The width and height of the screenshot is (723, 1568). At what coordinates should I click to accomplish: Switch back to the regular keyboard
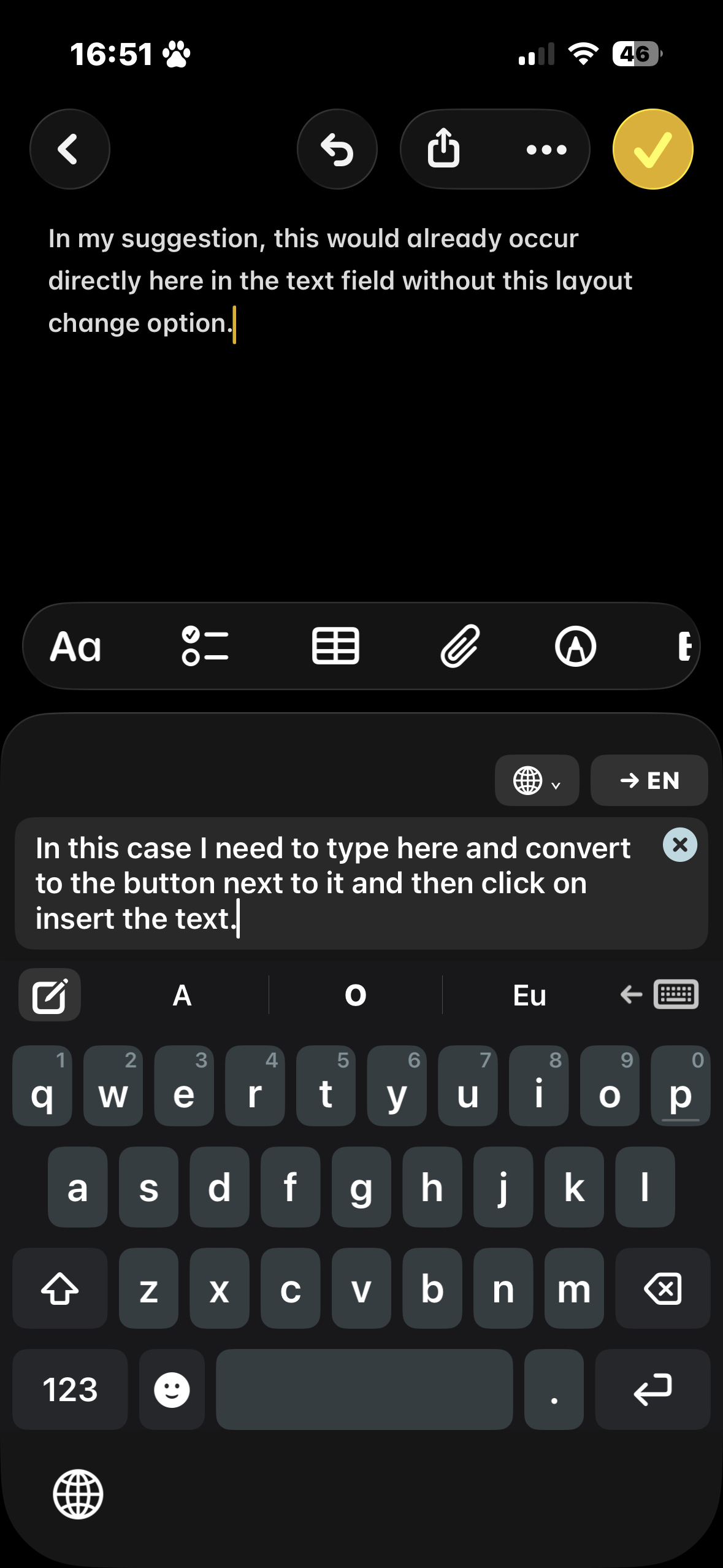(x=659, y=994)
